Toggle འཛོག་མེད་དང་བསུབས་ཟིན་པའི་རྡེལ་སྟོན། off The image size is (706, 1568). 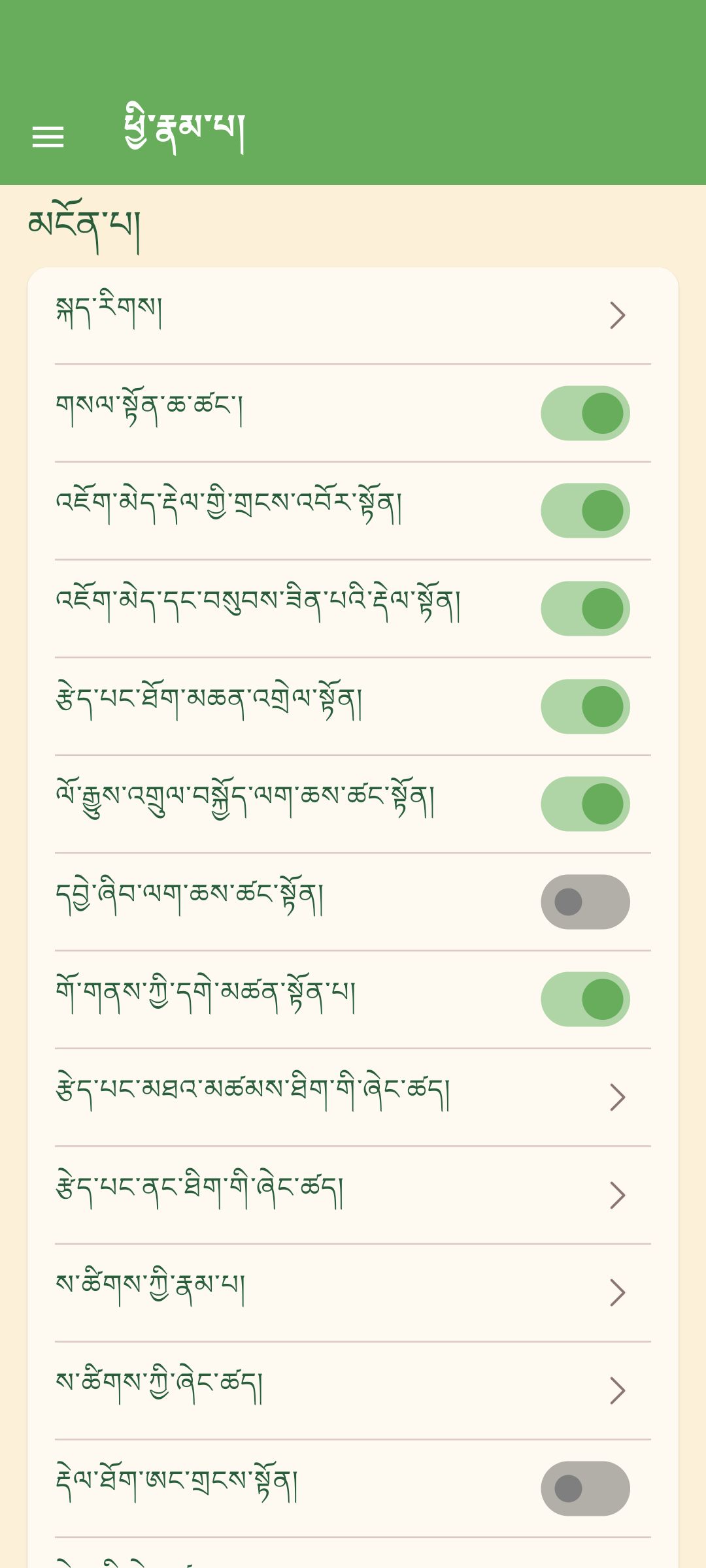584,609
